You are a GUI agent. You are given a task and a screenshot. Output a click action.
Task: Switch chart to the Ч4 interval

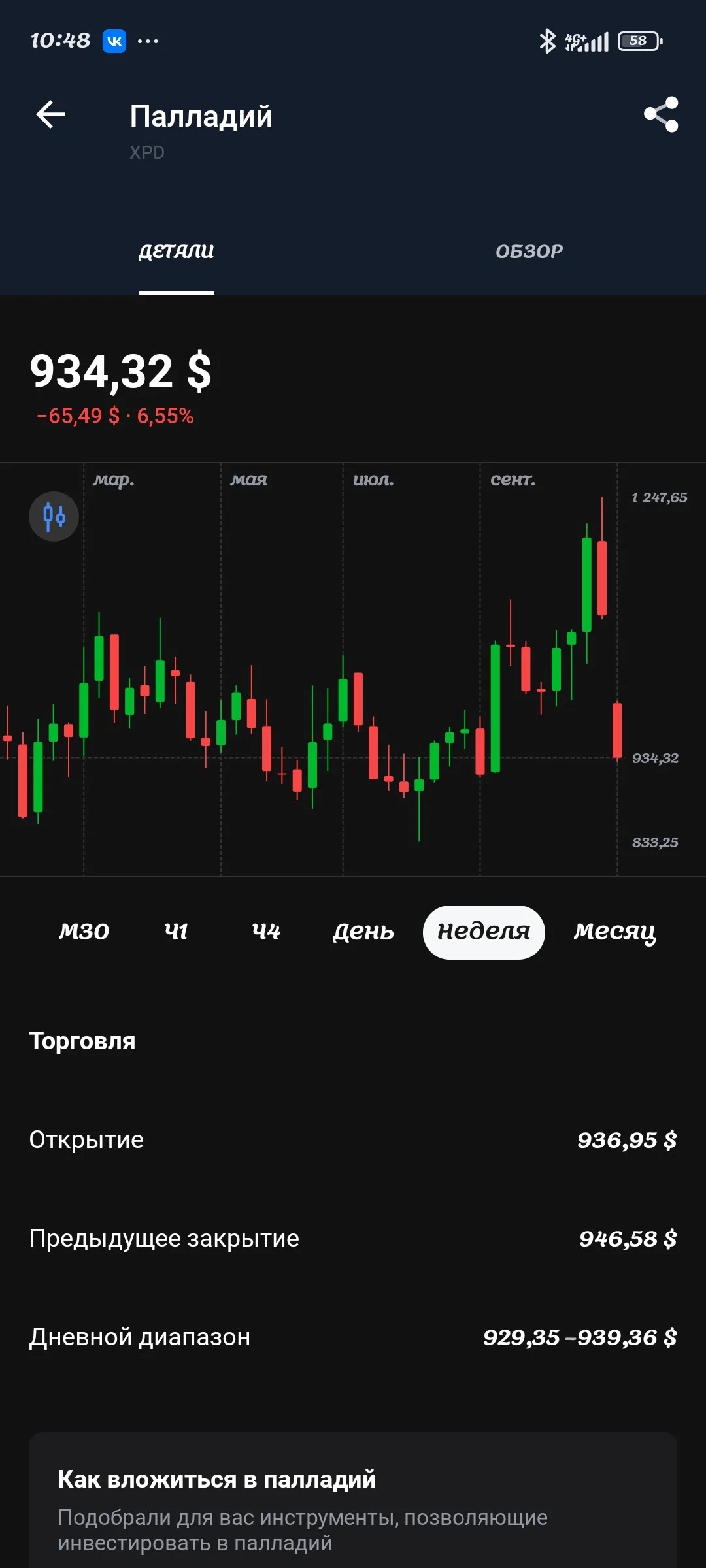pyautogui.click(x=266, y=932)
